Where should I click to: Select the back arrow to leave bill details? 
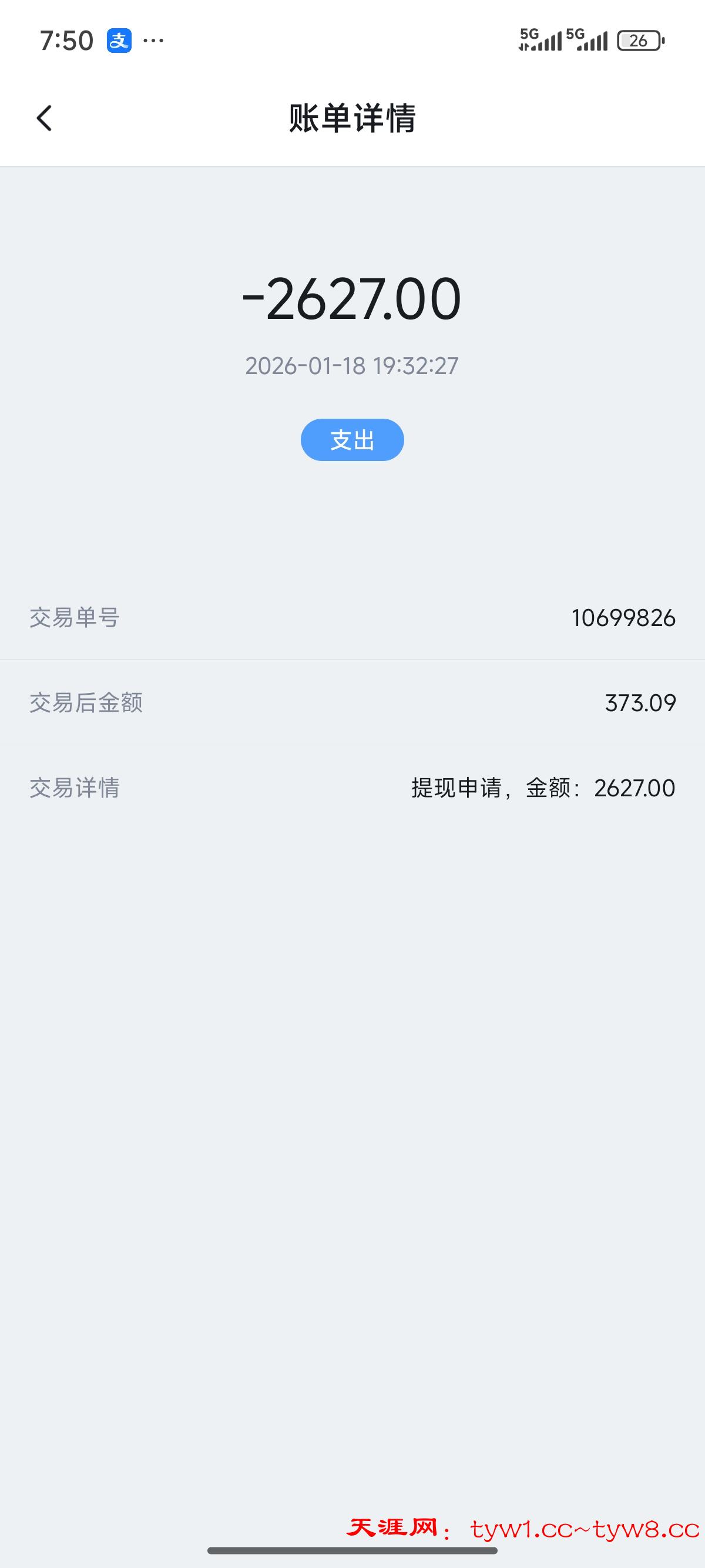tap(44, 119)
